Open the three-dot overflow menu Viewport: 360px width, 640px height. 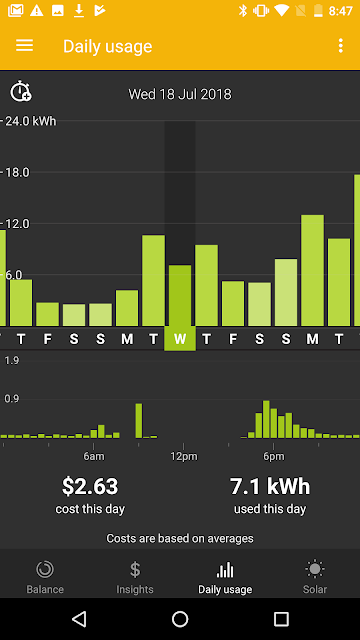[341, 46]
